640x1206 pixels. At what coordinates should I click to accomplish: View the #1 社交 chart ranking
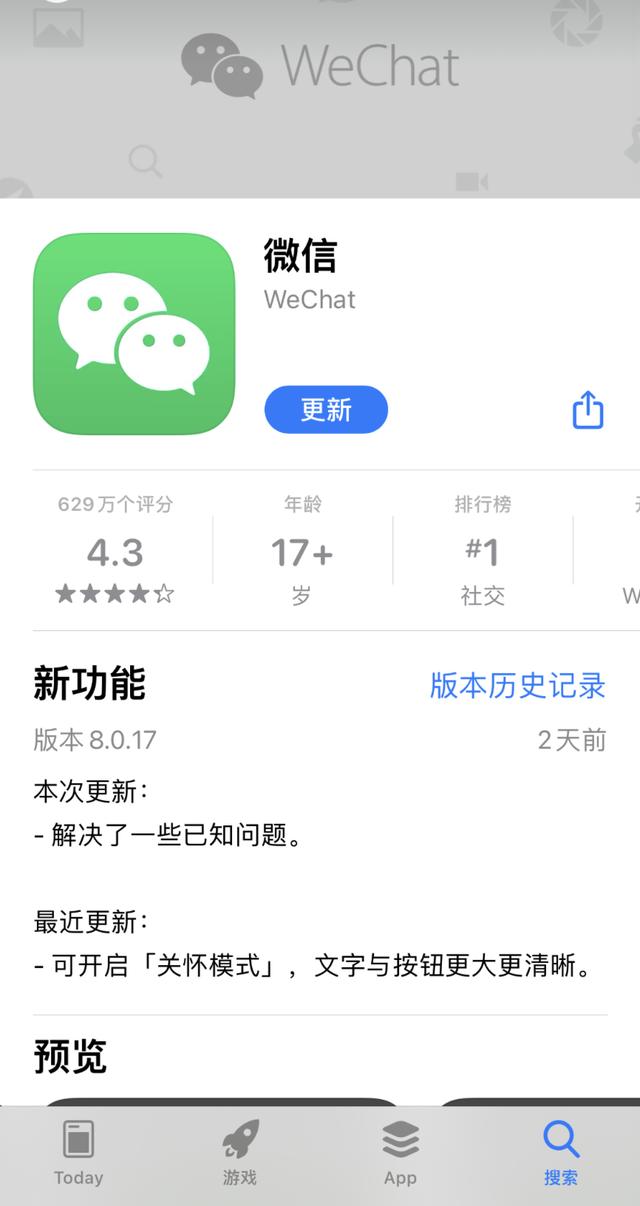[x=482, y=551]
